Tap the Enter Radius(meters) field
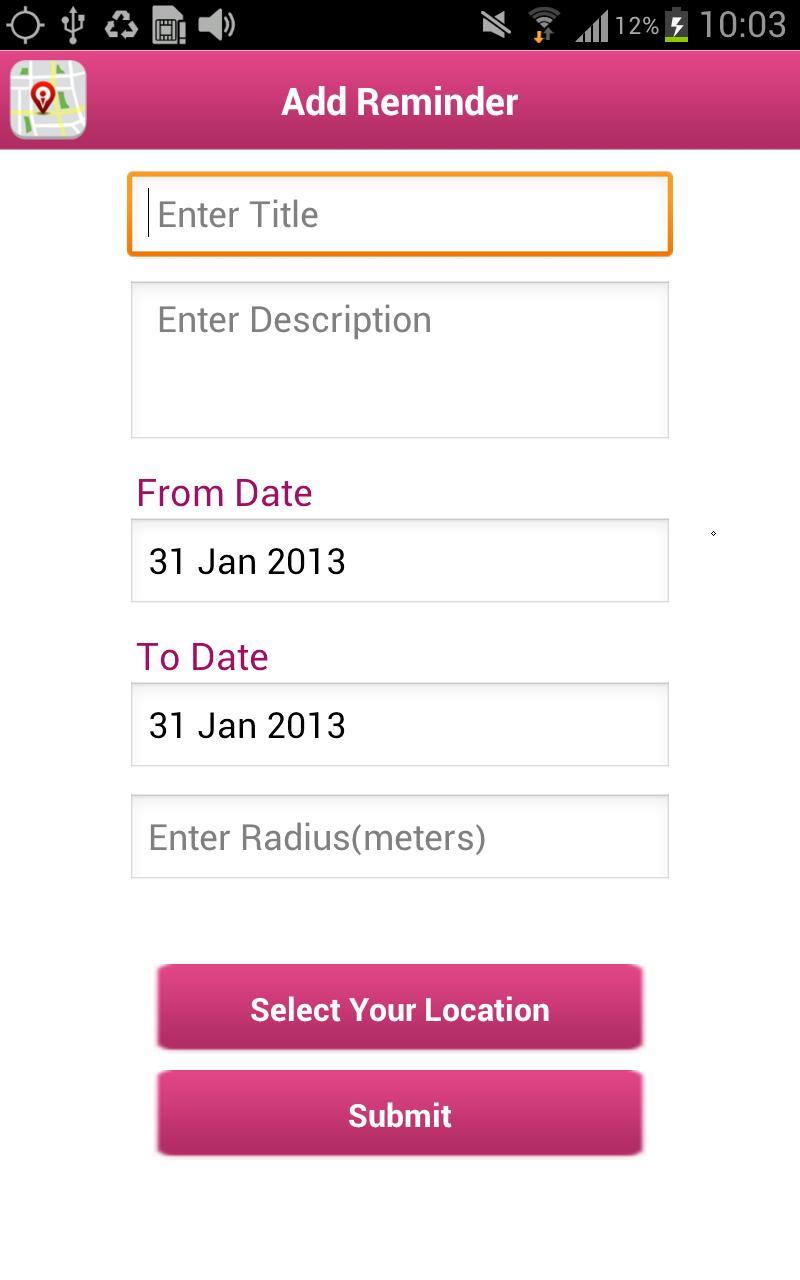This screenshot has height=1280, width=800. (399, 837)
